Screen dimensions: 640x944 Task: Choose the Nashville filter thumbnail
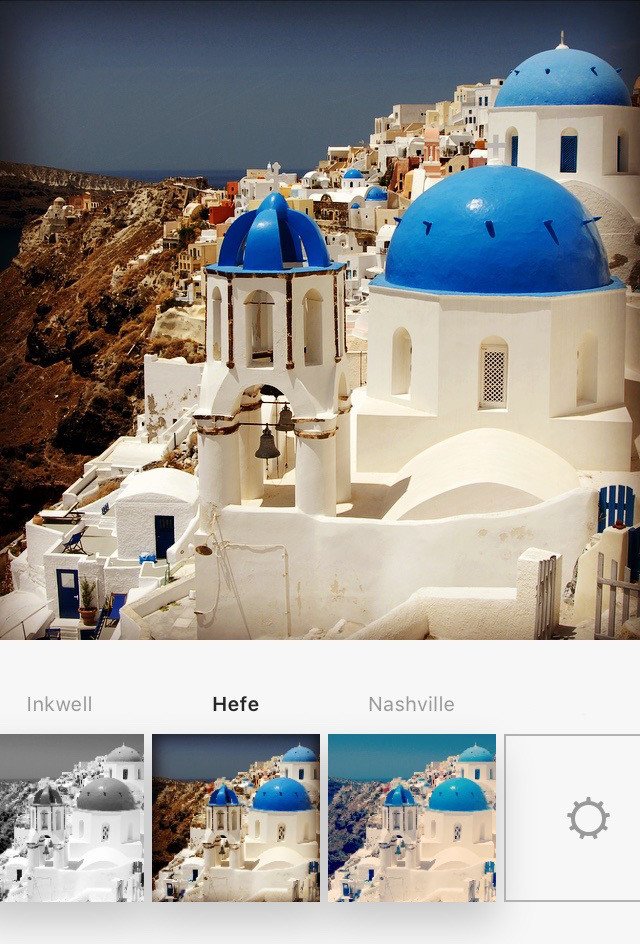tap(411, 817)
